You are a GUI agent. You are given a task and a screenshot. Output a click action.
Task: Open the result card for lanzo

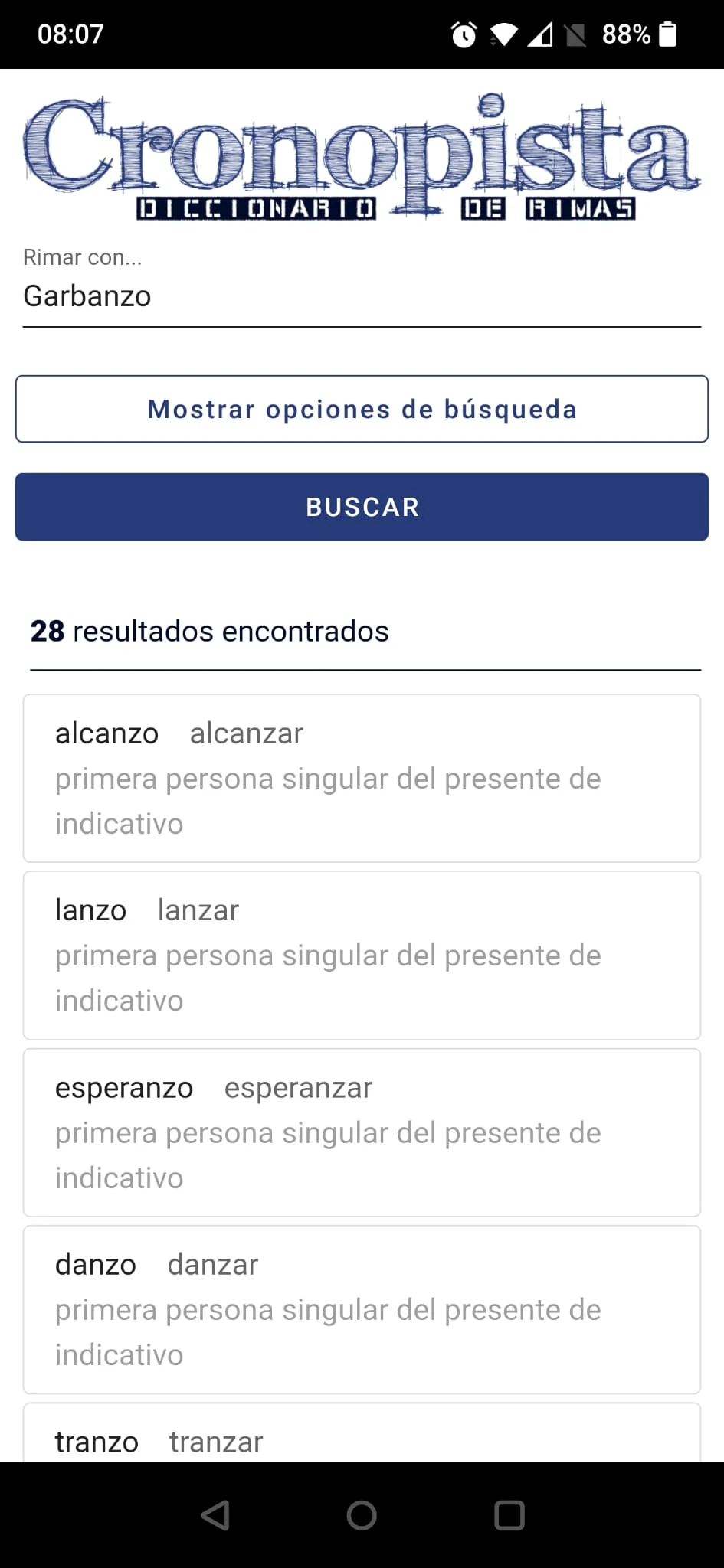click(x=362, y=955)
